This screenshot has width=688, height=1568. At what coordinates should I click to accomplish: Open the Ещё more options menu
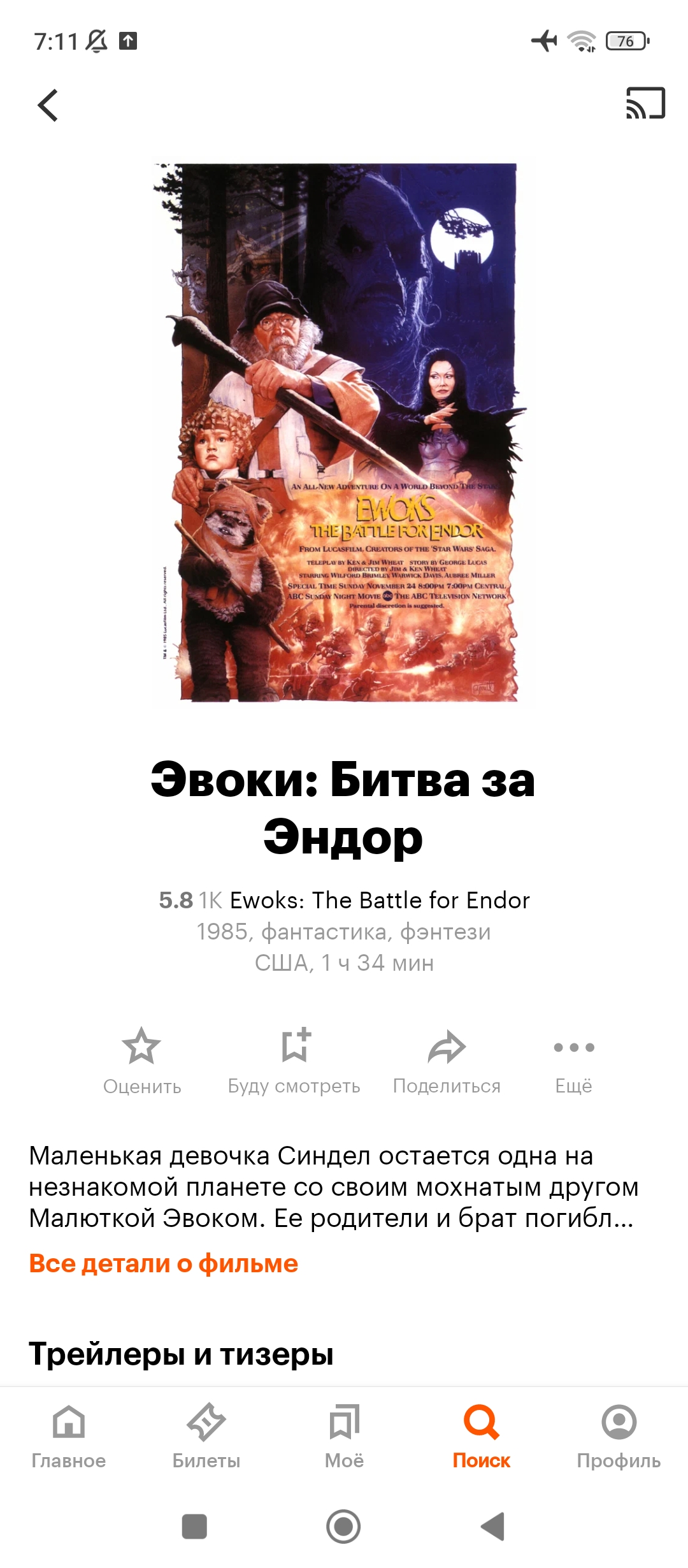[x=574, y=1061]
